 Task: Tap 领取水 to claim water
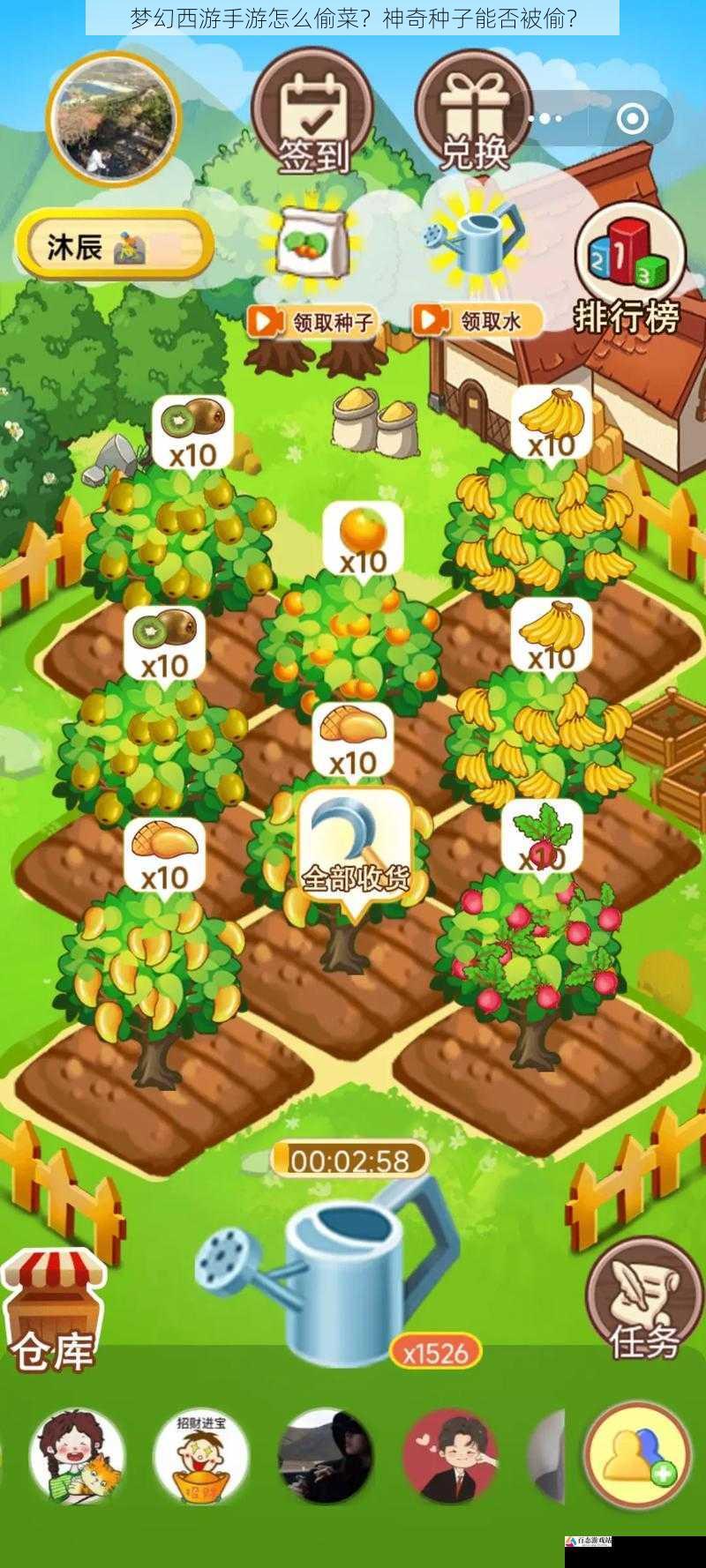(x=477, y=320)
